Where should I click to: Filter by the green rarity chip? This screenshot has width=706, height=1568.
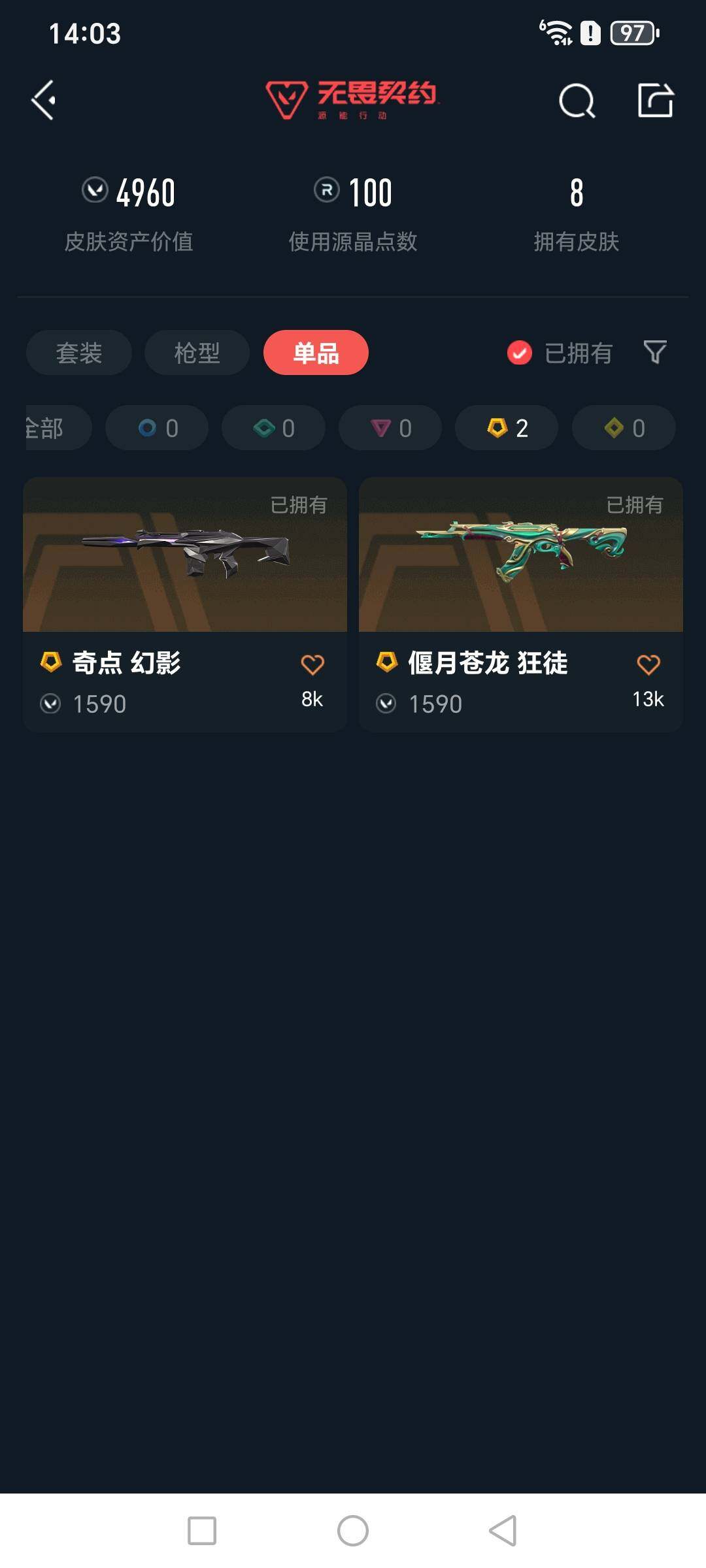pos(273,428)
